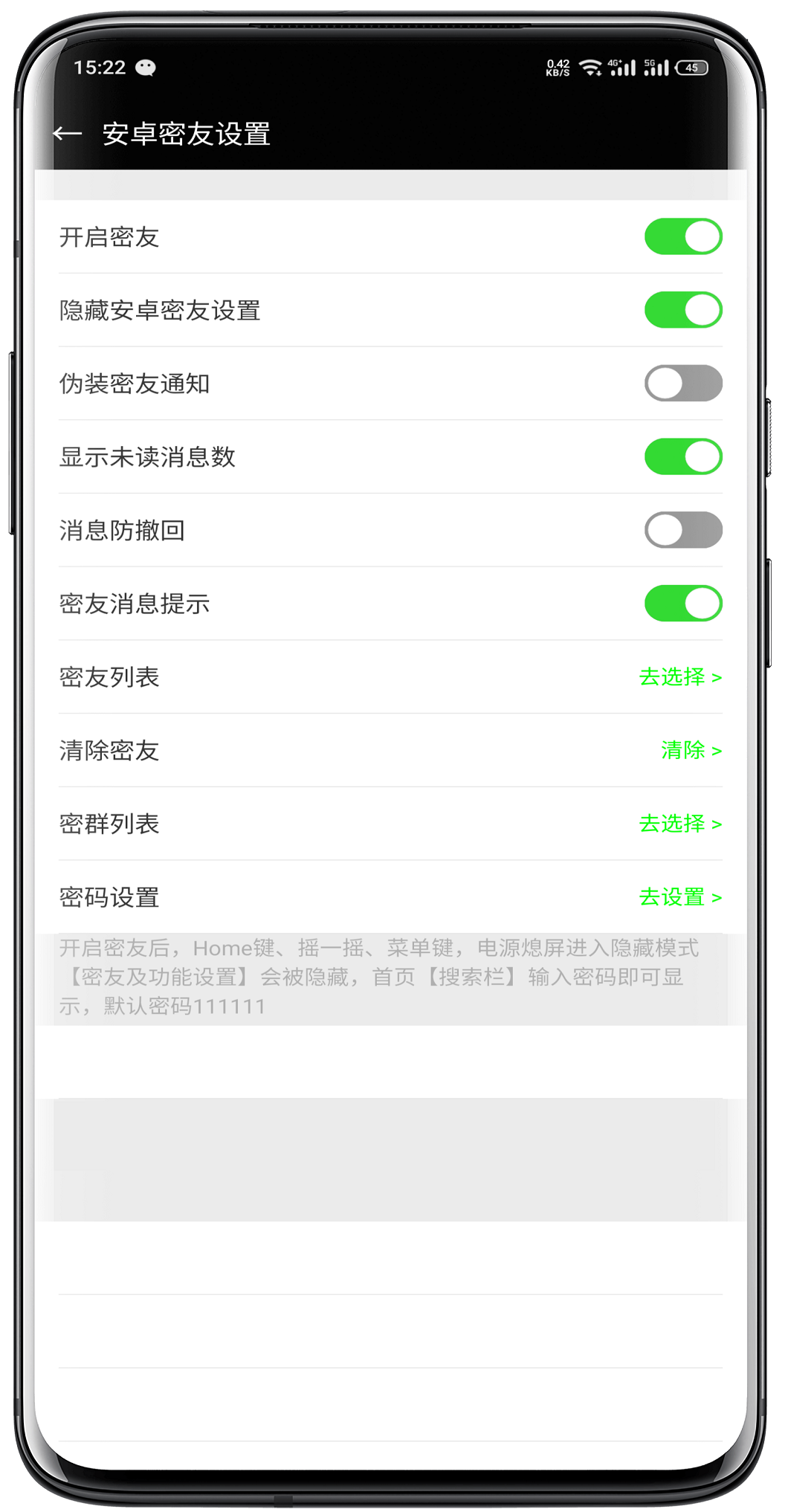Enable 伪装密友通知 switch
The height and width of the screenshot is (1512, 788).
pos(682,383)
